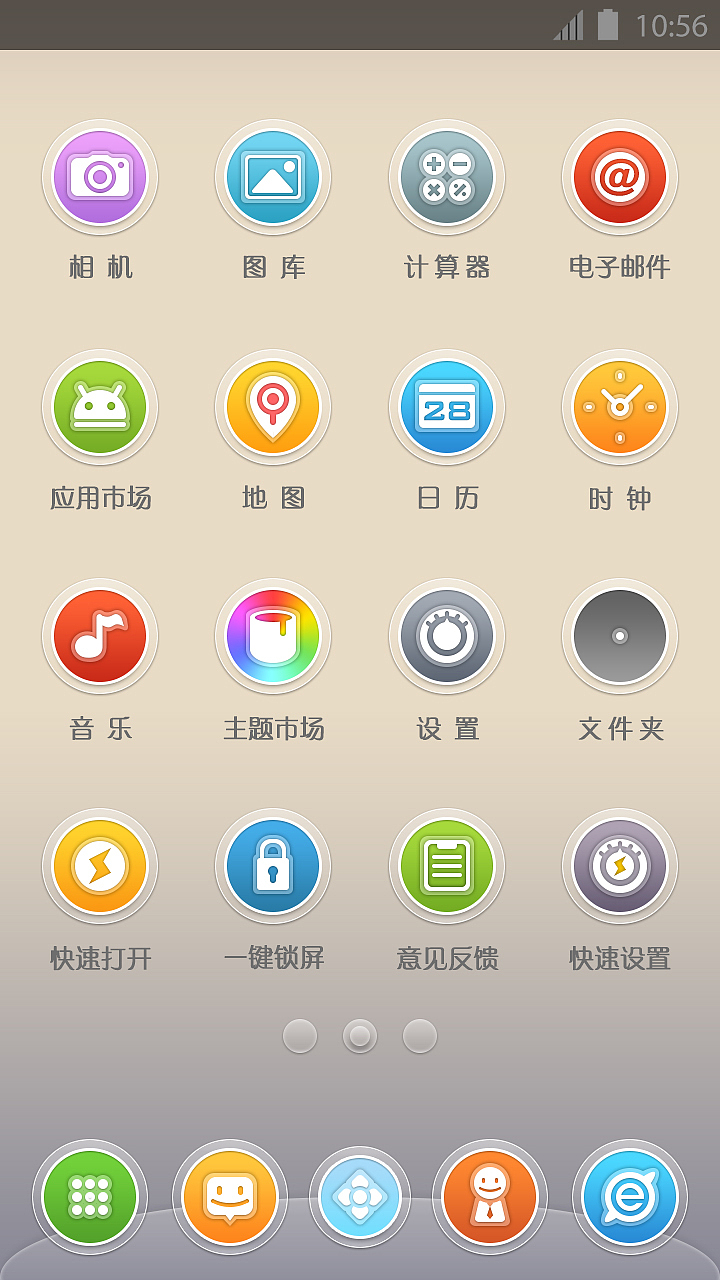720x1280 pixels.
Task: Open the messaging app in the dock
Action: [231, 1196]
